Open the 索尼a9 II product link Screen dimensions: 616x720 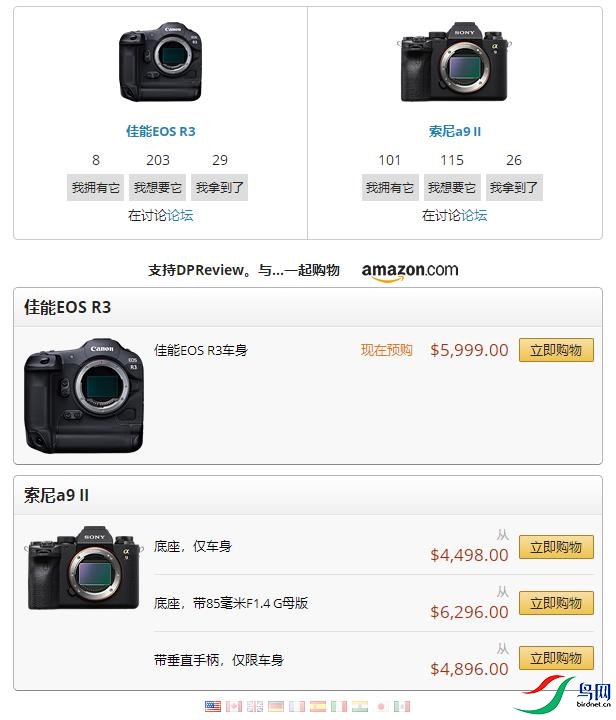click(x=455, y=131)
